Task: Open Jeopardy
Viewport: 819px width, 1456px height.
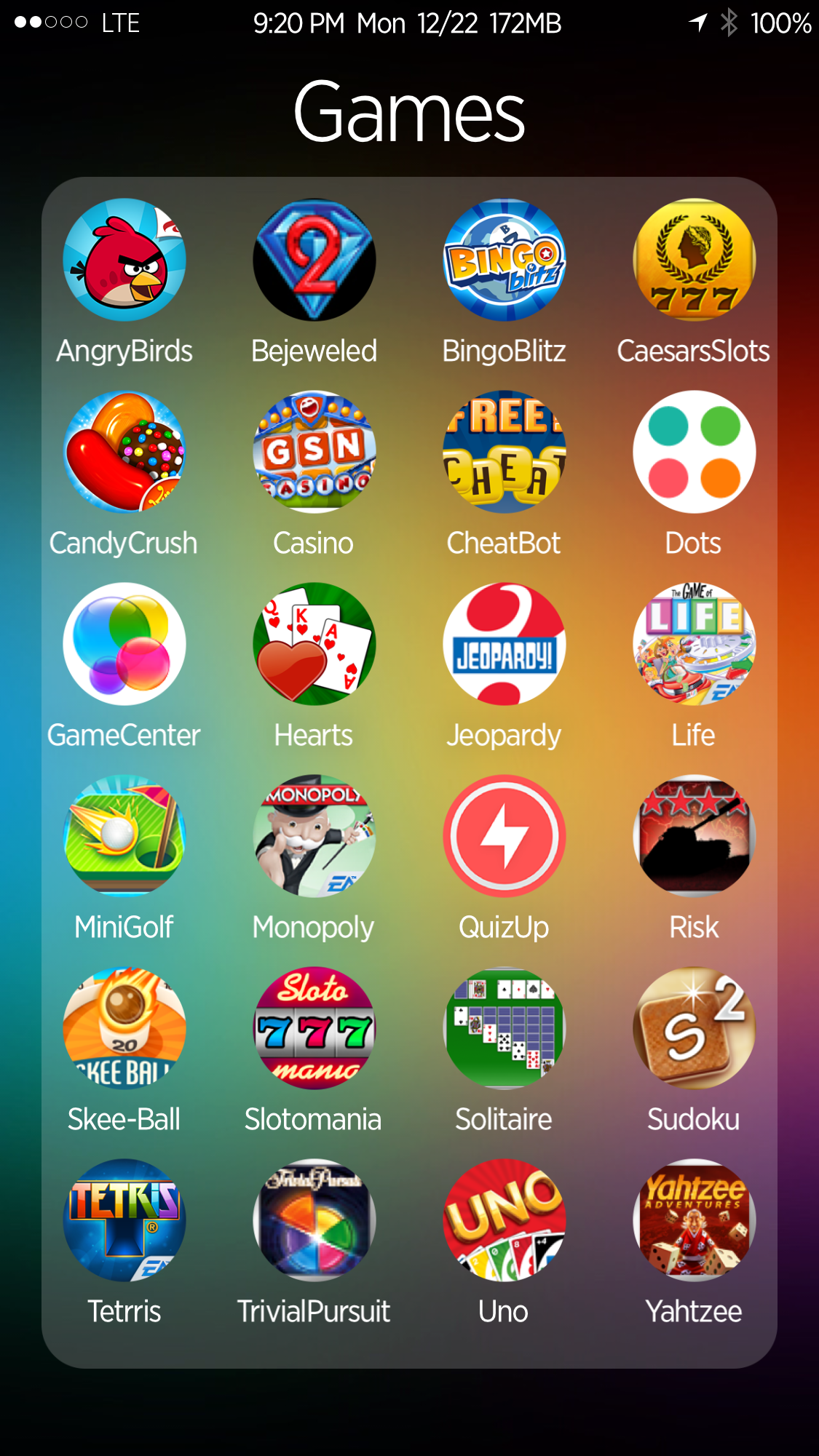Action: (505, 644)
